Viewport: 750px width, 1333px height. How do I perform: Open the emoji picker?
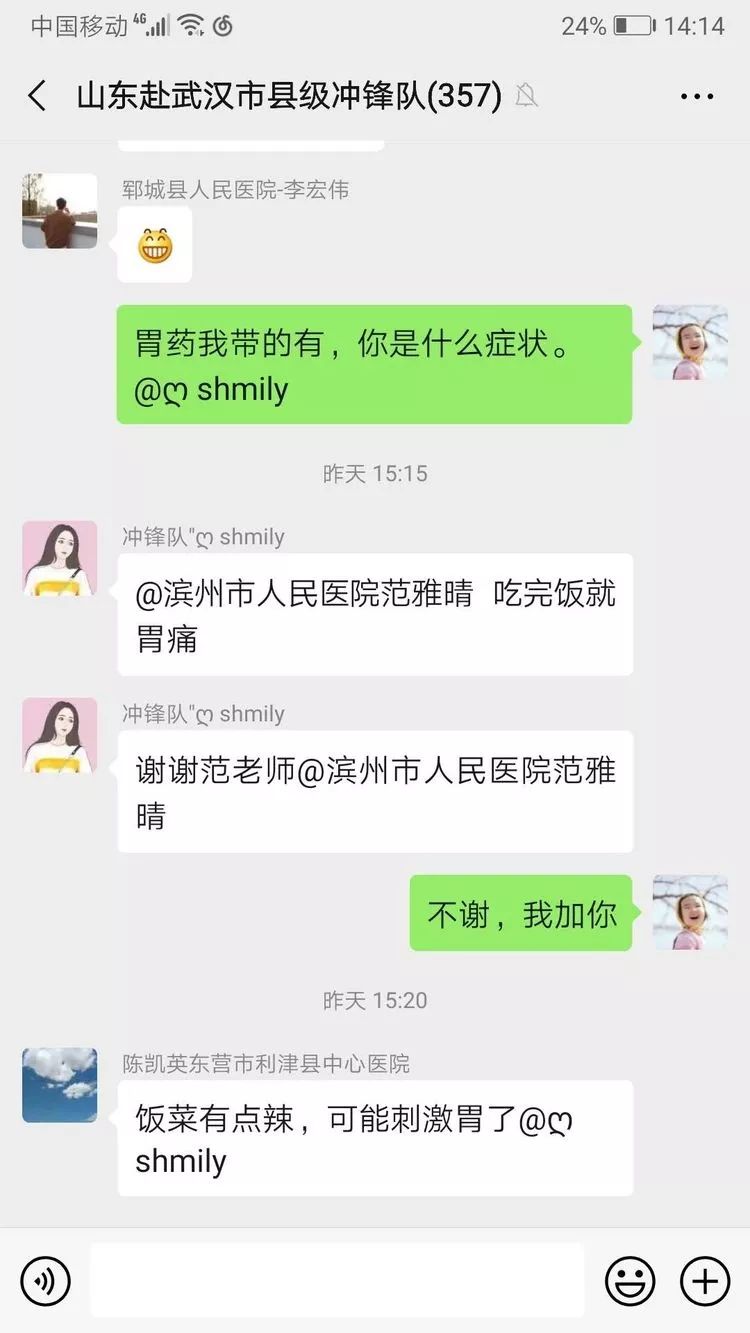[630, 1281]
